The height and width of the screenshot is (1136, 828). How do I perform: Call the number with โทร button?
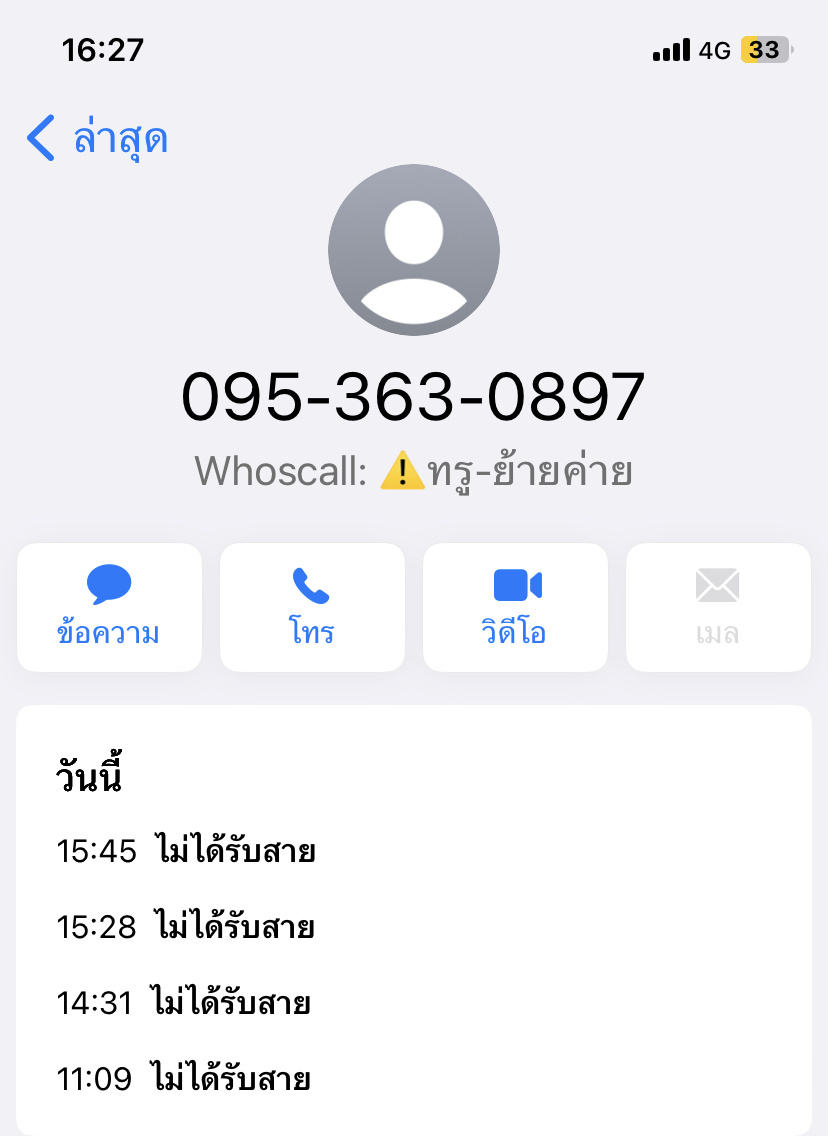click(312, 607)
